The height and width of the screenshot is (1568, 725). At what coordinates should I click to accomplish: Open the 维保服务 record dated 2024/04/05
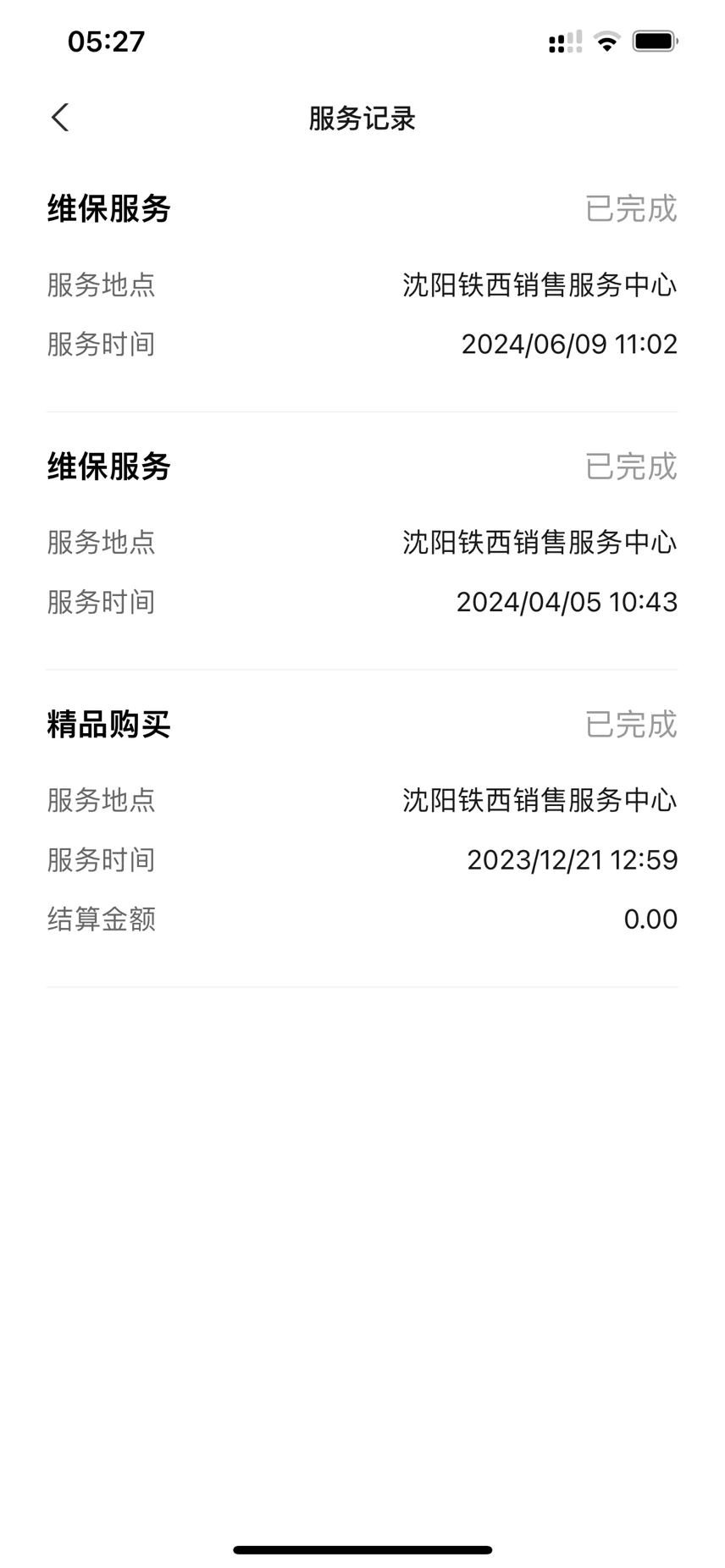tap(362, 541)
